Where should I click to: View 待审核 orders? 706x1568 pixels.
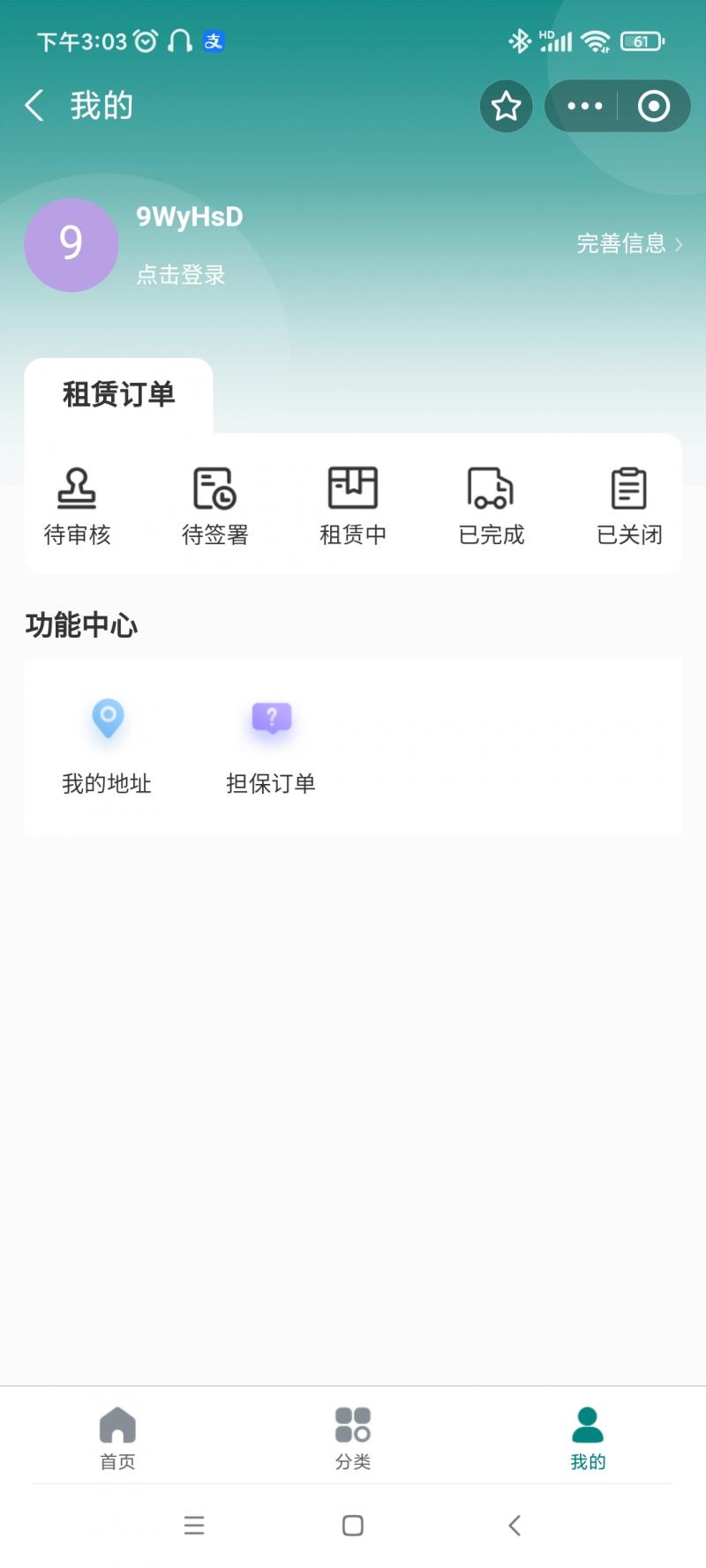pos(77,506)
